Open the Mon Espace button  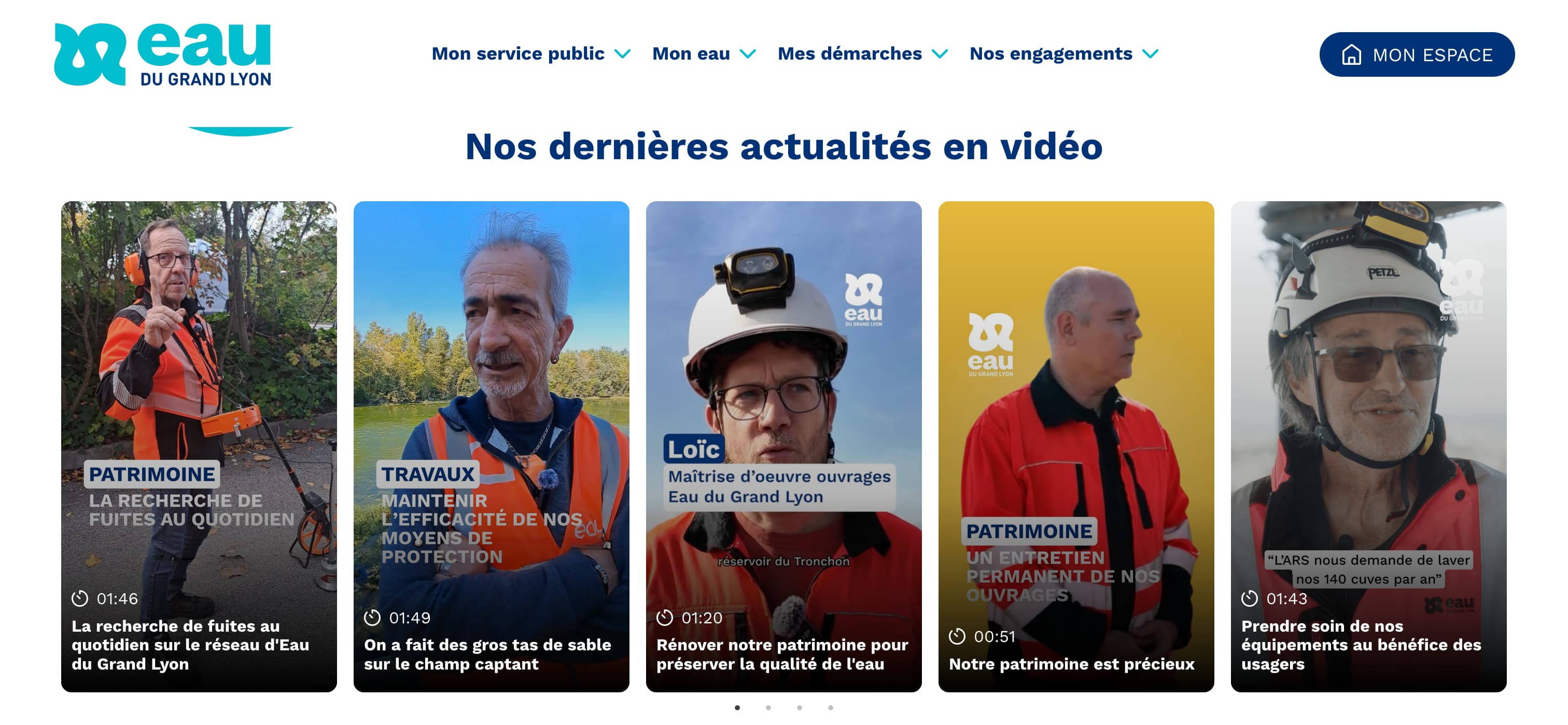[1416, 55]
